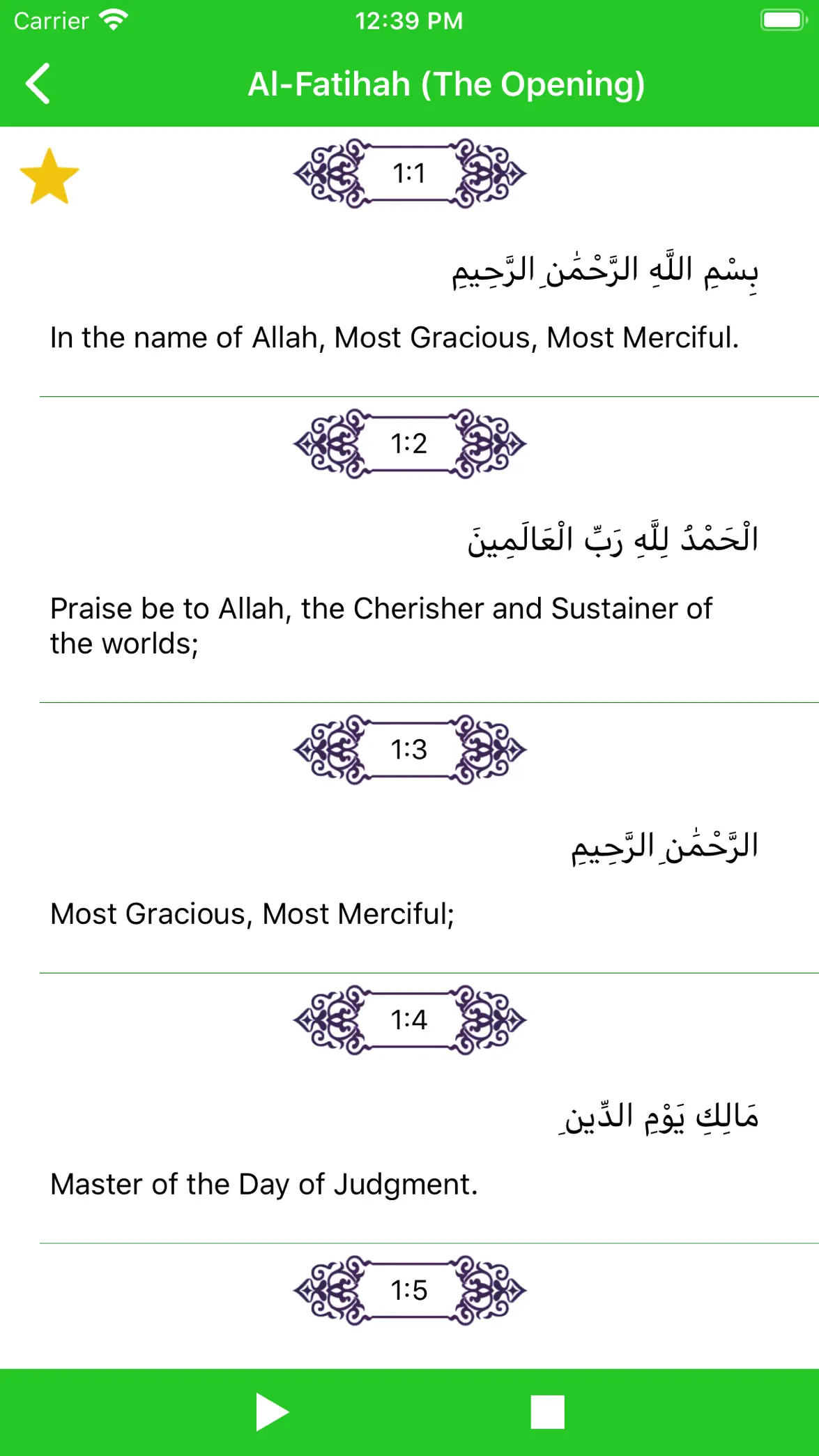819x1456 pixels.
Task: Tap the yellow favorite star on verse 1:1
Action: click(x=49, y=176)
